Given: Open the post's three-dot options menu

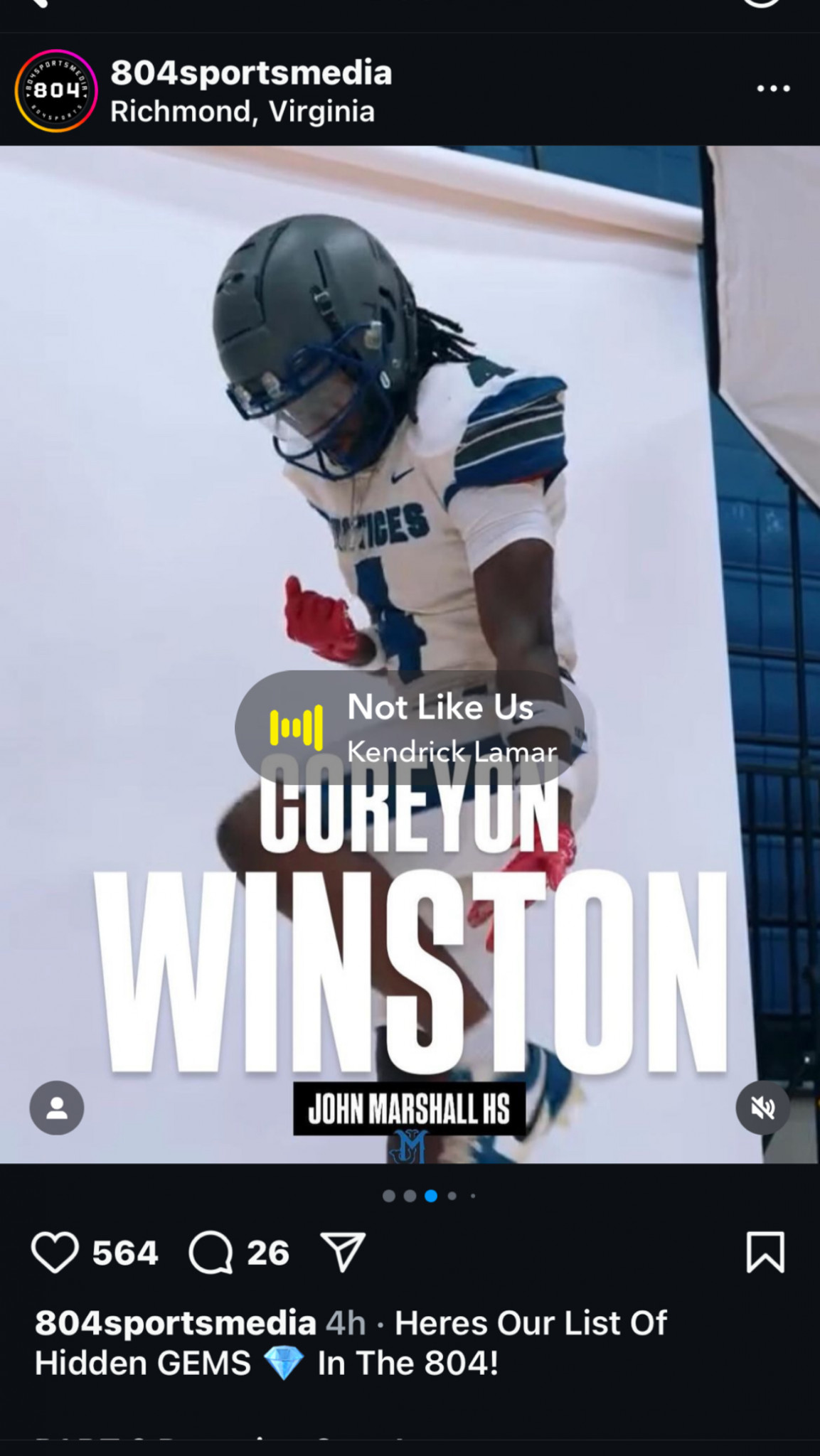Looking at the screenshot, I should click(773, 89).
